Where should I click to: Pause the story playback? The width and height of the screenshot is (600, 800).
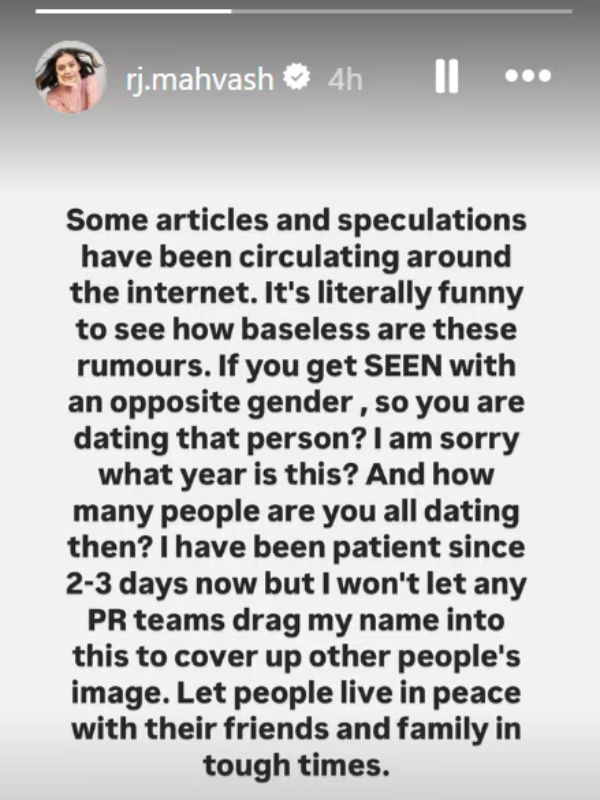pos(446,77)
